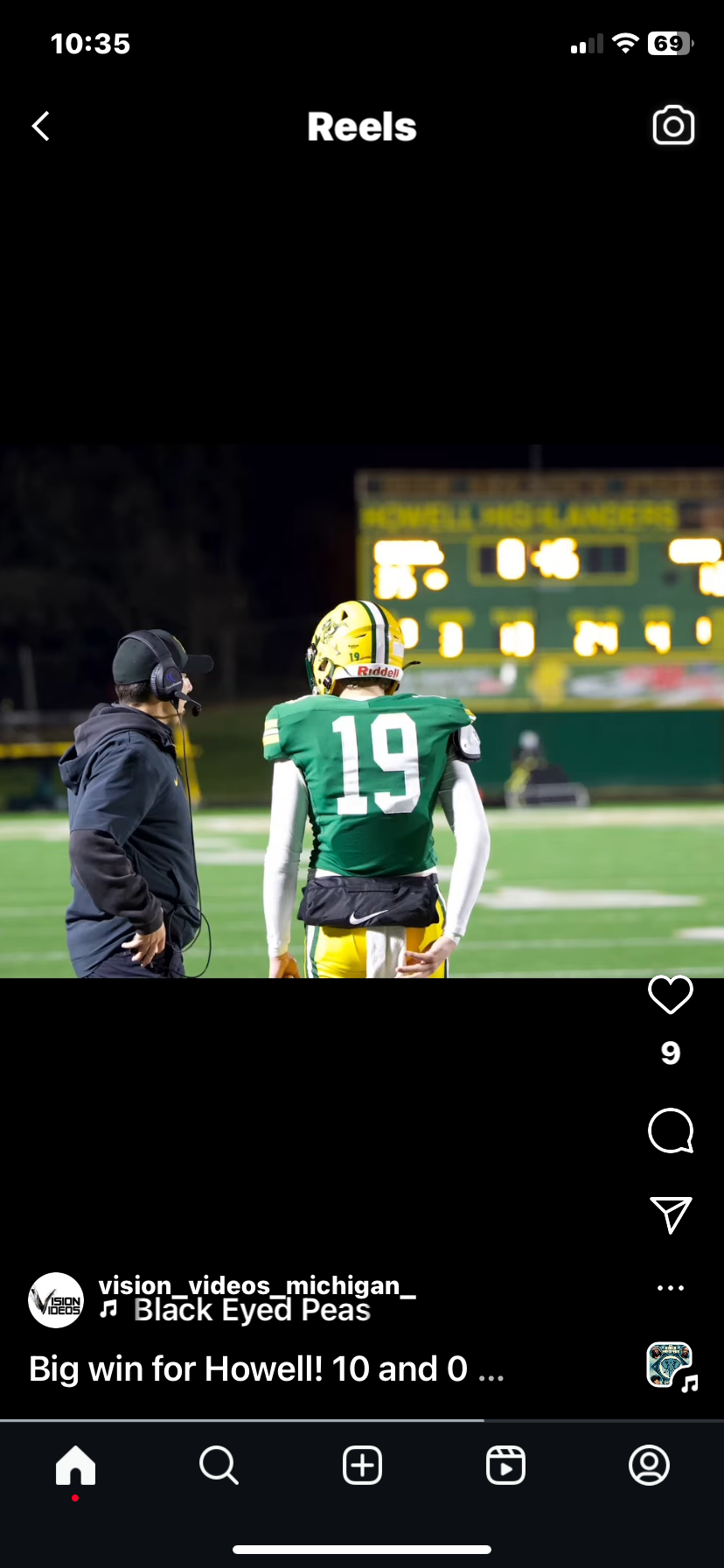Tap the music note next to Black Eyed Peas

click(108, 1310)
